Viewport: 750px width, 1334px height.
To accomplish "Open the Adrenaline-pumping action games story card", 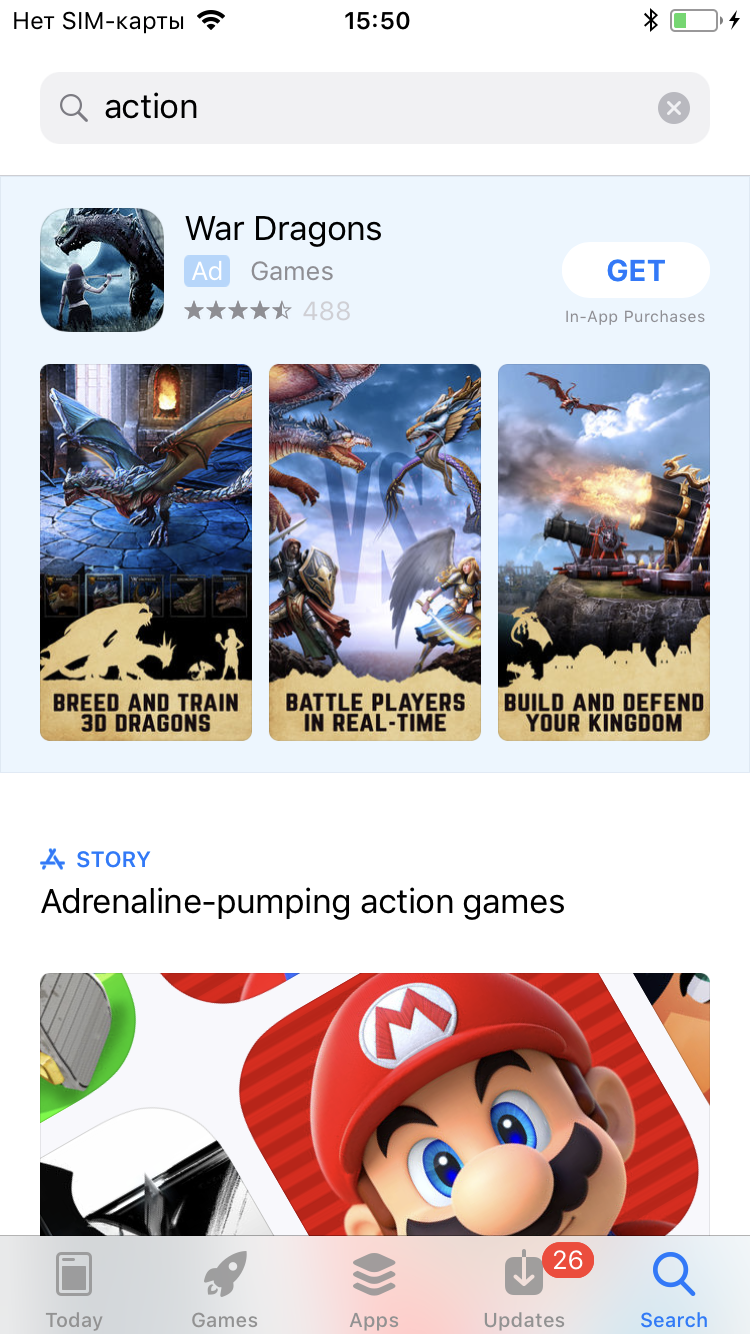I will coord(375,1100).
